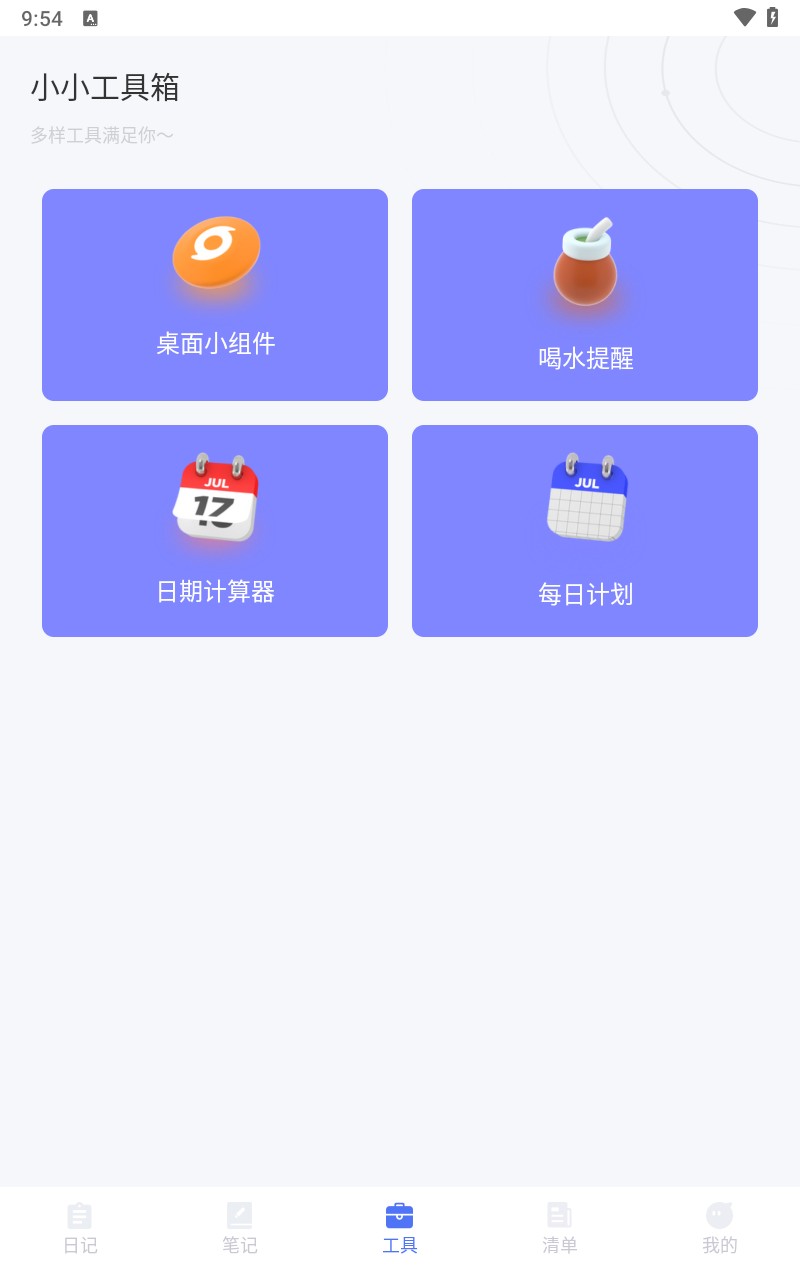
Task: Click the 小小工具箱 title text
Action: 105,88
